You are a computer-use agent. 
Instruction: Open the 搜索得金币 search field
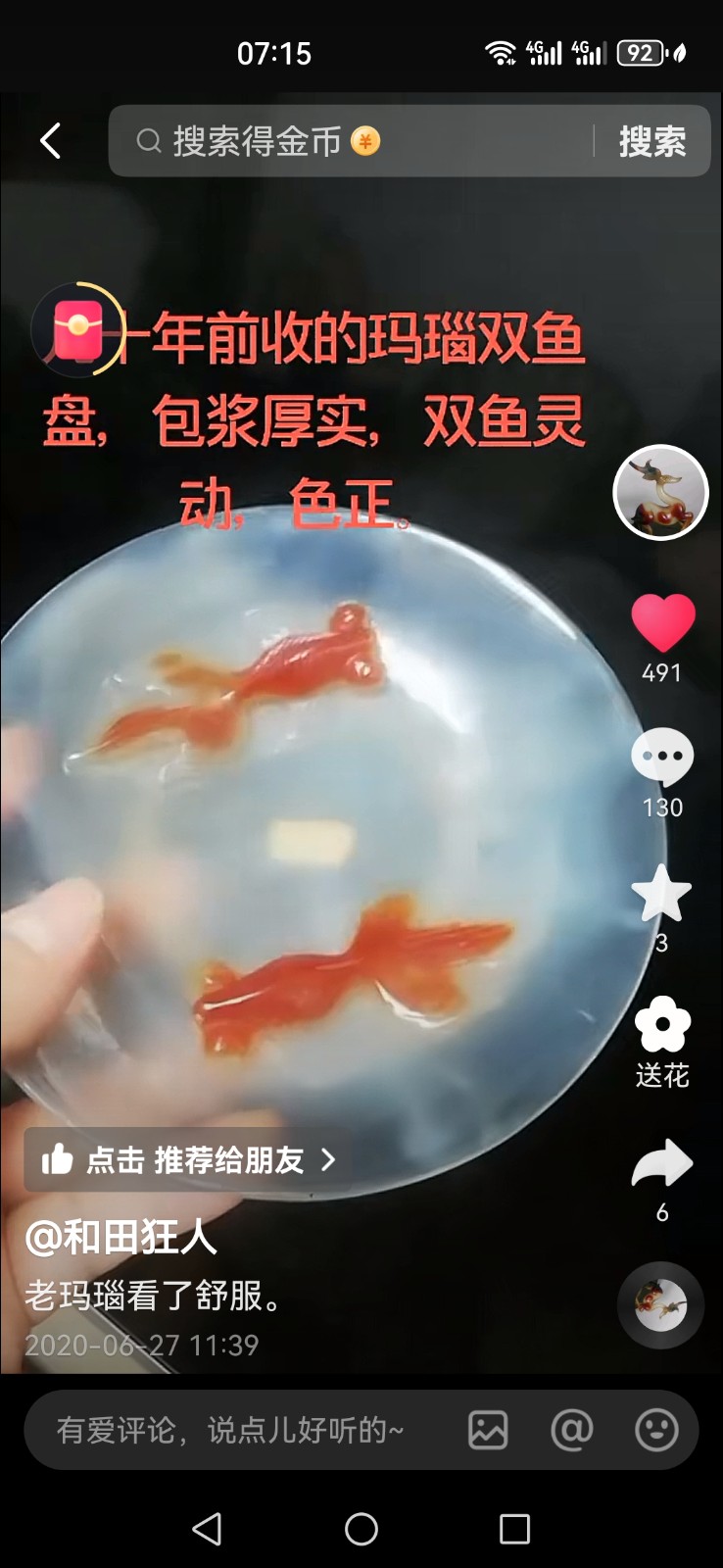click(x=353, y=141)
